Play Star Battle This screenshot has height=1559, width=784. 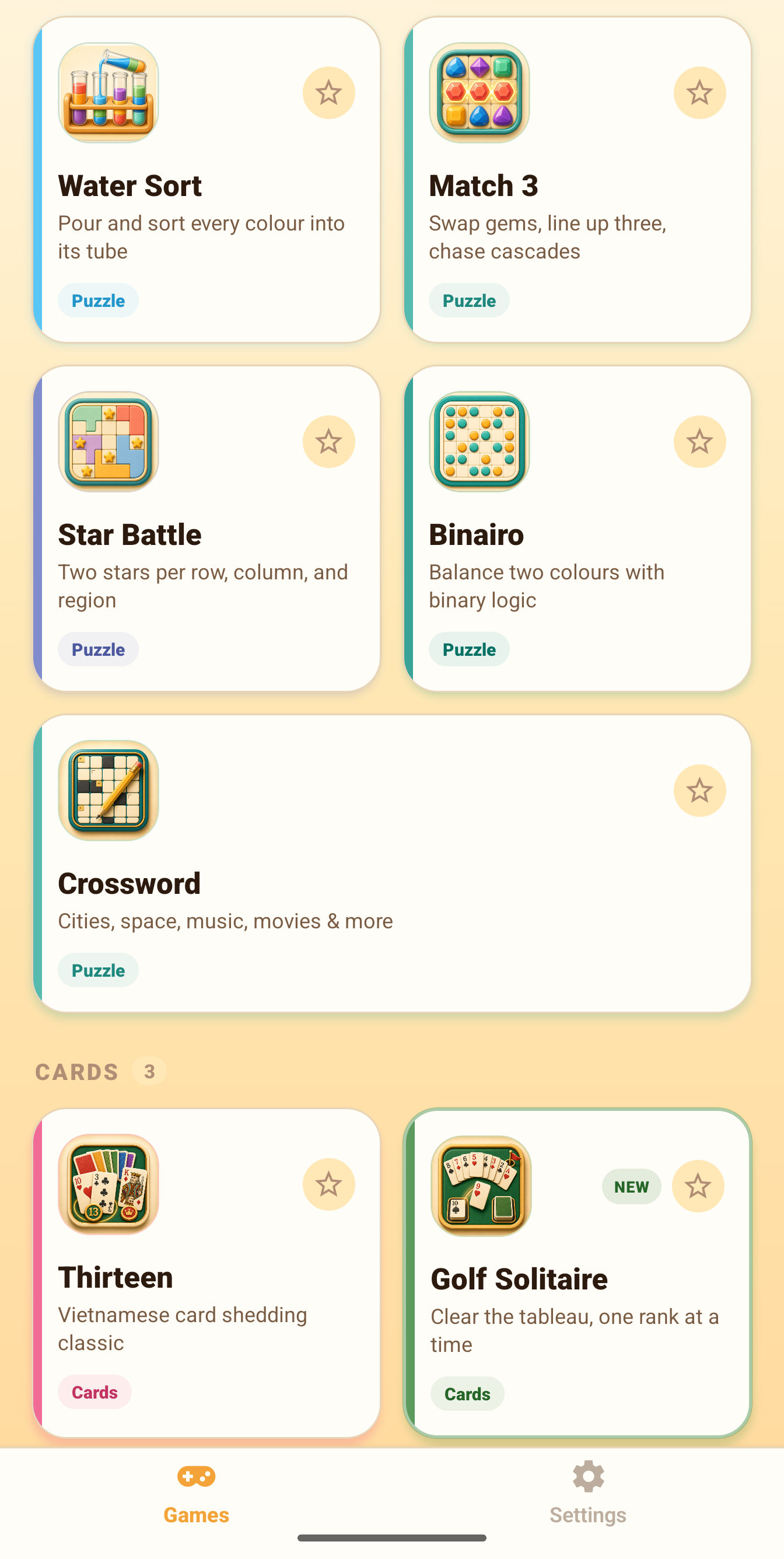[x=207, y=529]
